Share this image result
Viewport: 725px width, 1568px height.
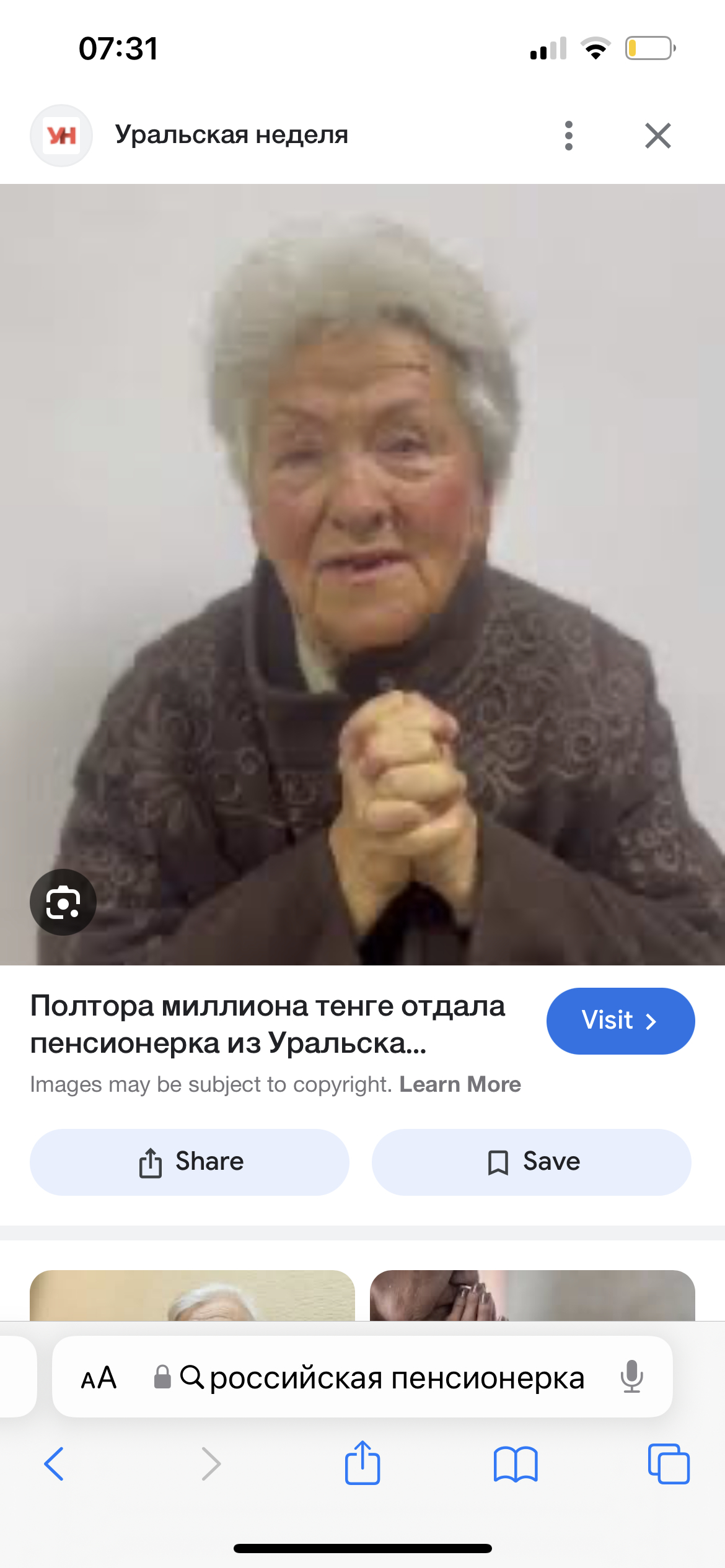point(190,1162)
